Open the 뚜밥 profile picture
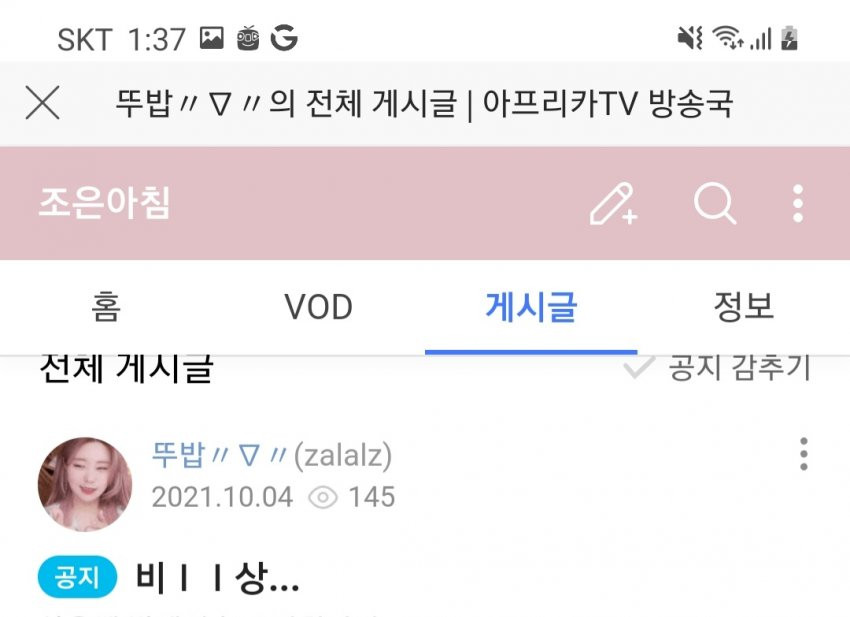The width and height of the screenshot is (850, 617). tap(85, 483)
